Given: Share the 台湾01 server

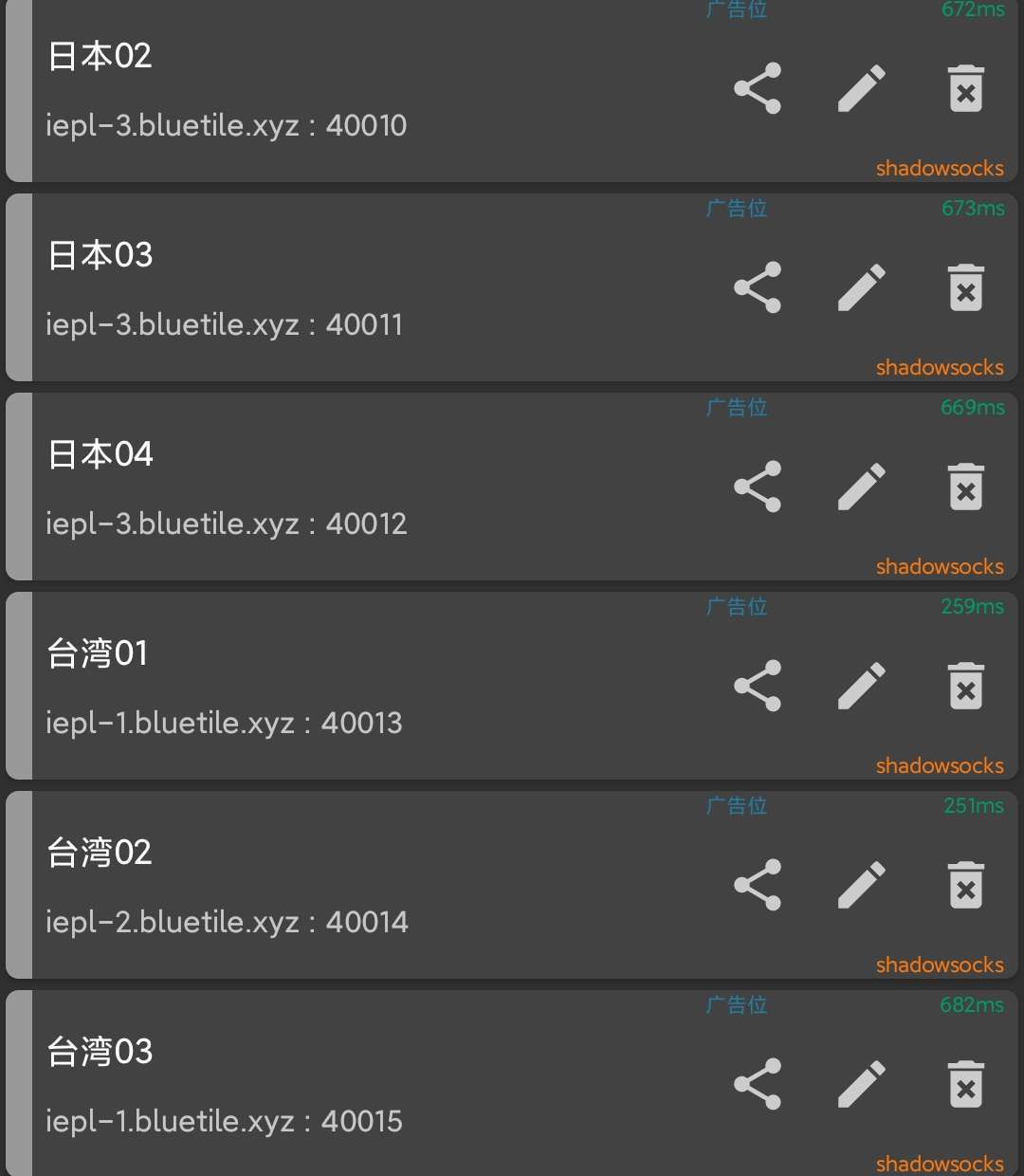Looking at the screenshot, I should (758, 687).
